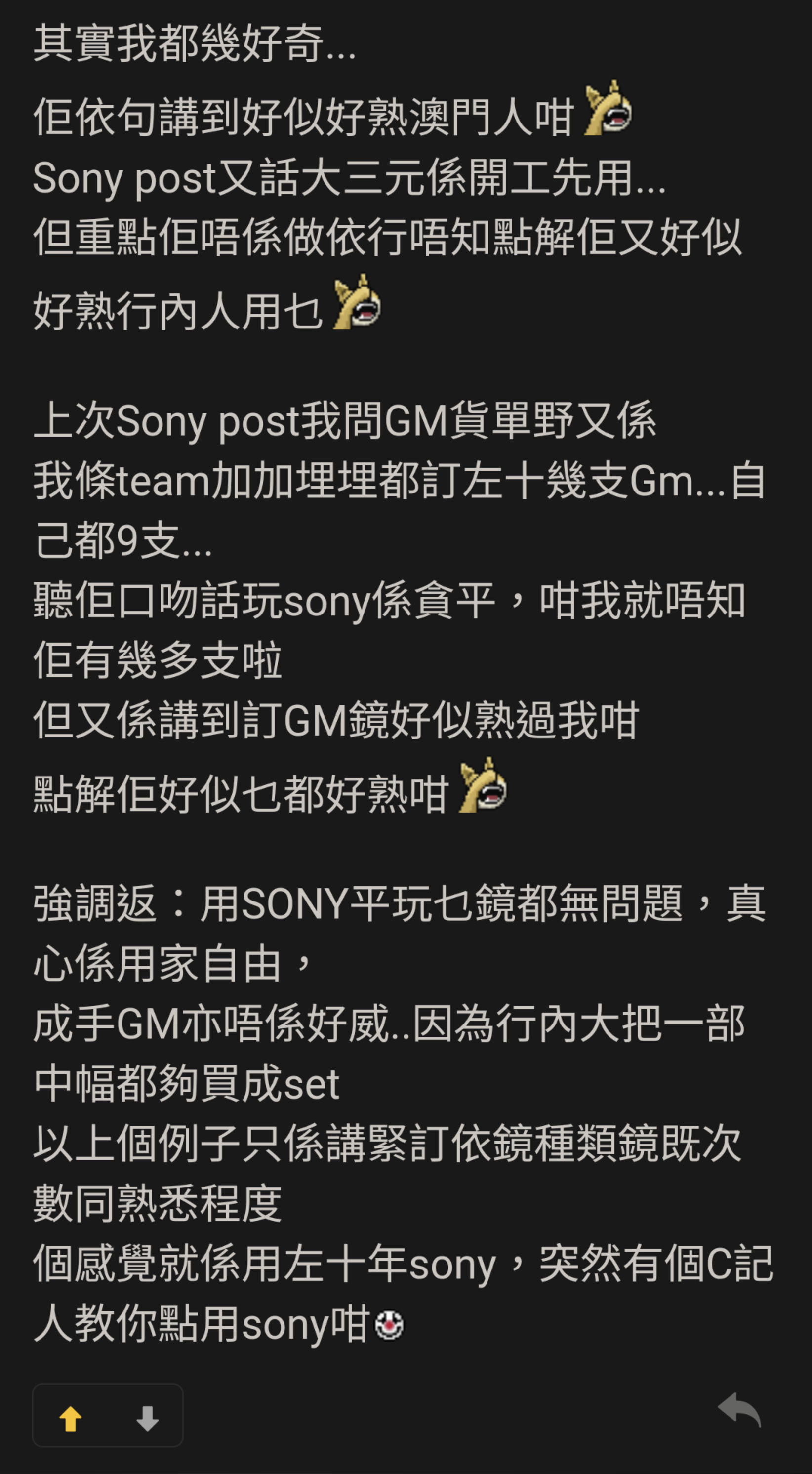The image size is (812, 1474).
Task: Downvote this forum post
Action: tap(147, 1418)
